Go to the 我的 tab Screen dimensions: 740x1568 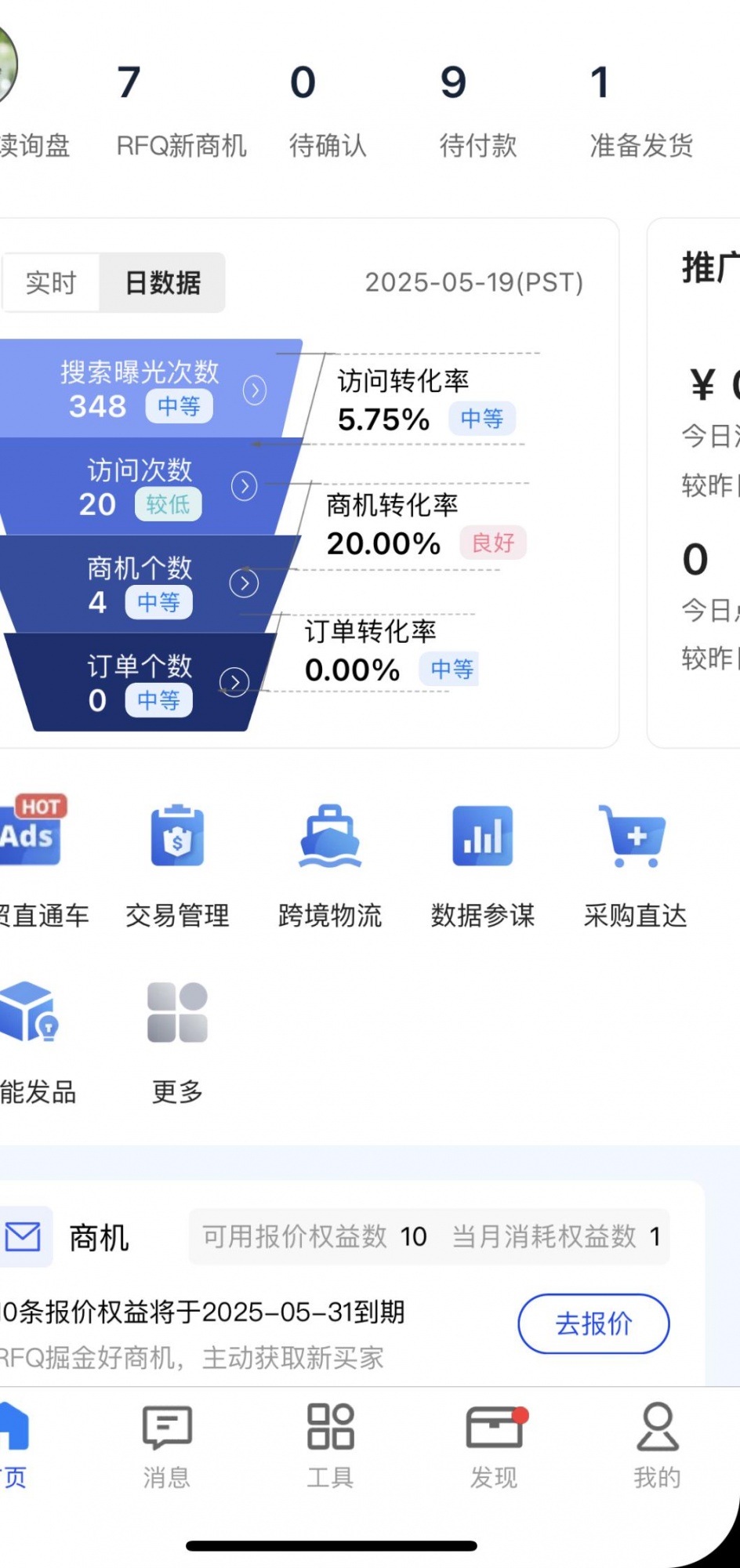point(657,1446)
